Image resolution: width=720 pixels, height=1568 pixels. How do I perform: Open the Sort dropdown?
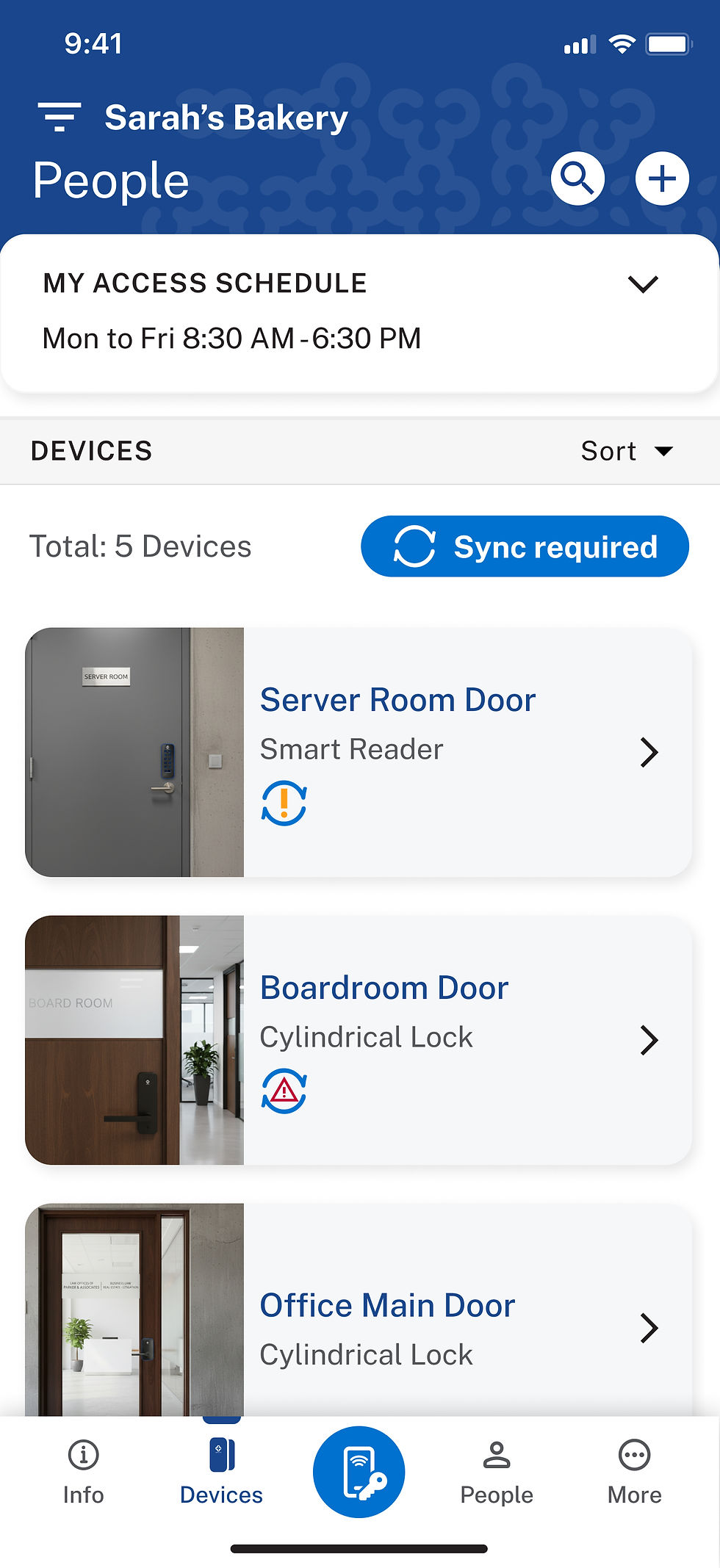[627, 451]
